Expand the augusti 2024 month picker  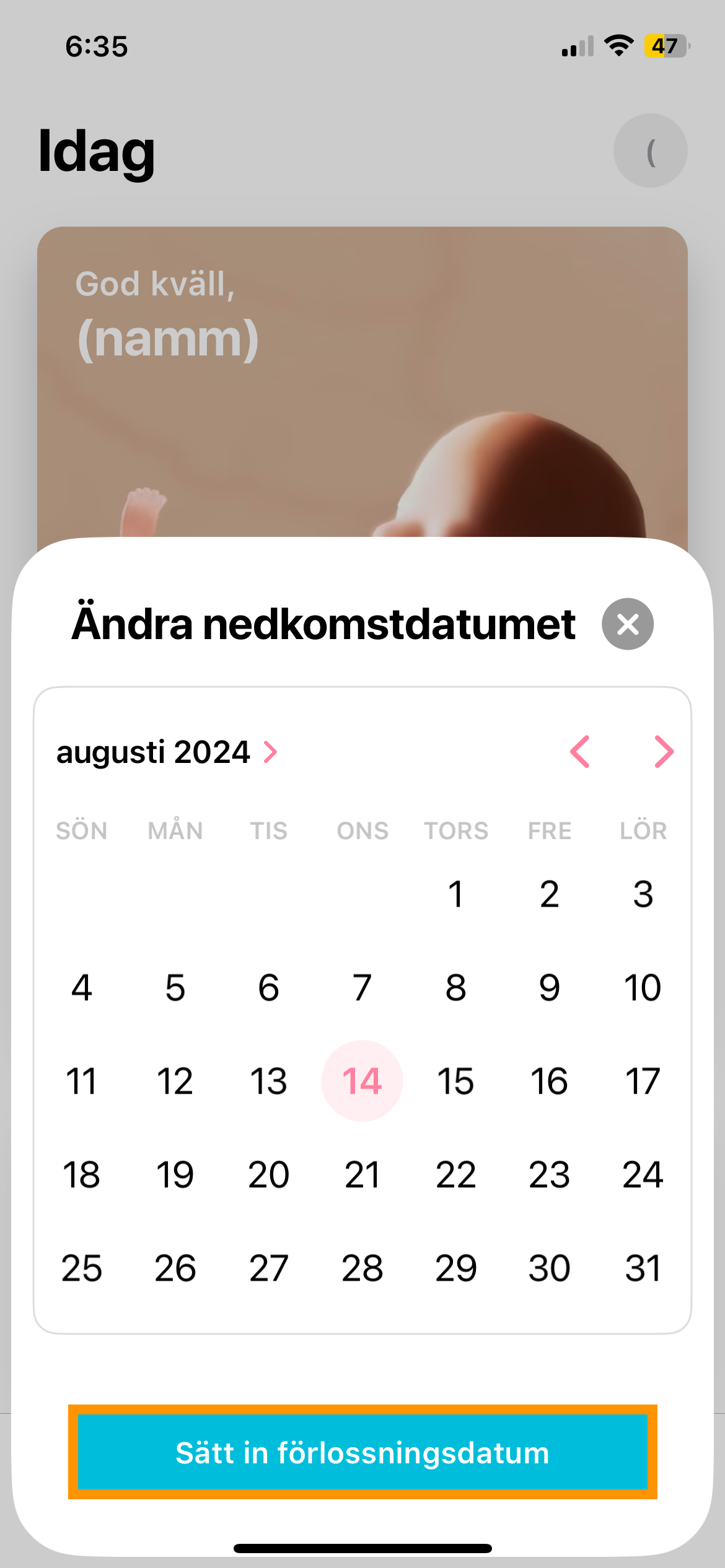(x=167, y=752)
